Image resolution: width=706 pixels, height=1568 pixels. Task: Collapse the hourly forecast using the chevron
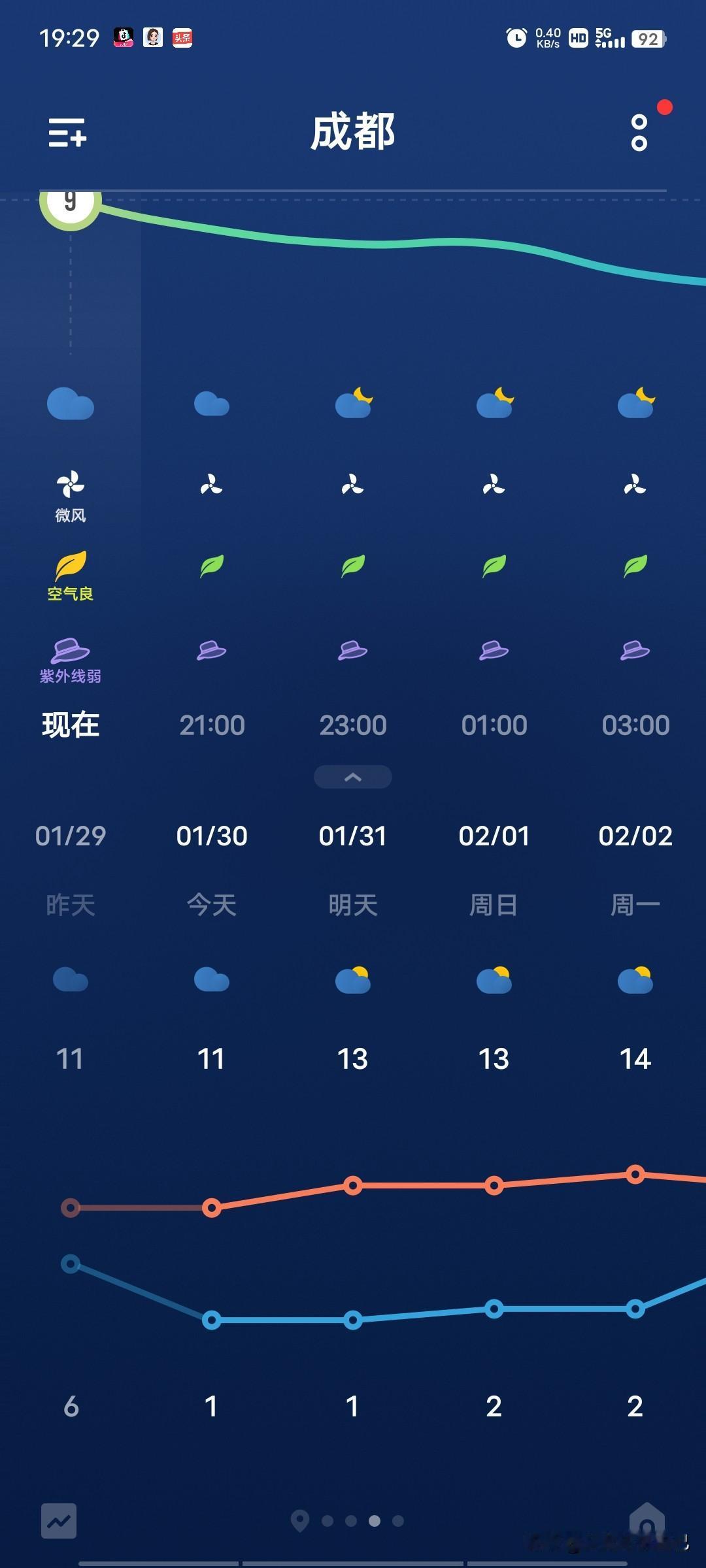click(x=352, y=777)
